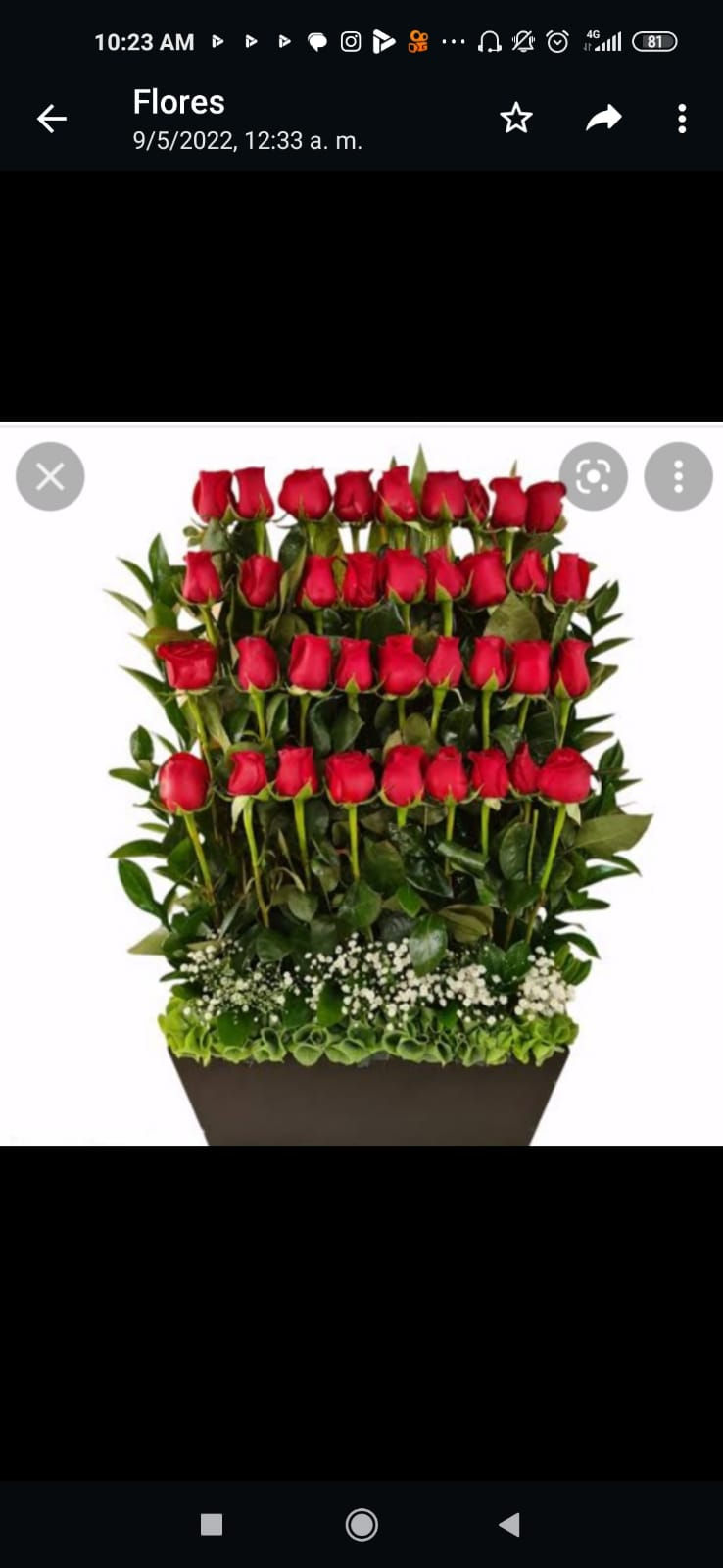Open the top bar overflow menu
Screen dimensions: 723x1568
coord(682,119)
